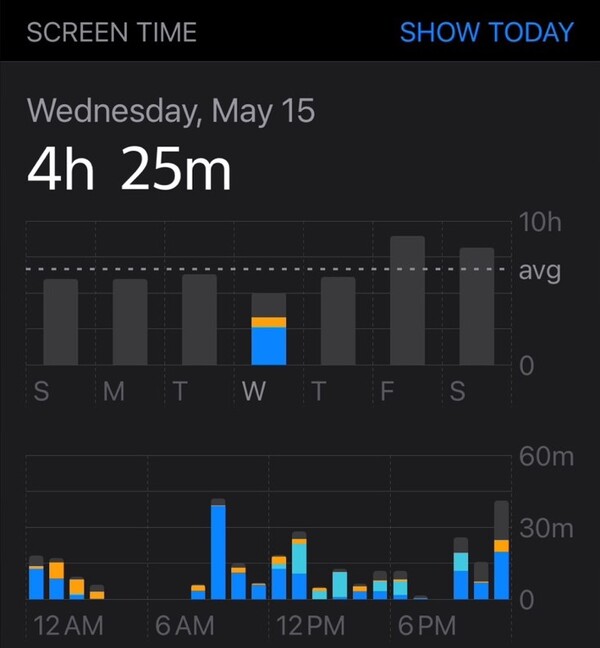Select Thursday's usage bar in weekly chart
This screenshot has width=600, height=648.
point(338,321)
